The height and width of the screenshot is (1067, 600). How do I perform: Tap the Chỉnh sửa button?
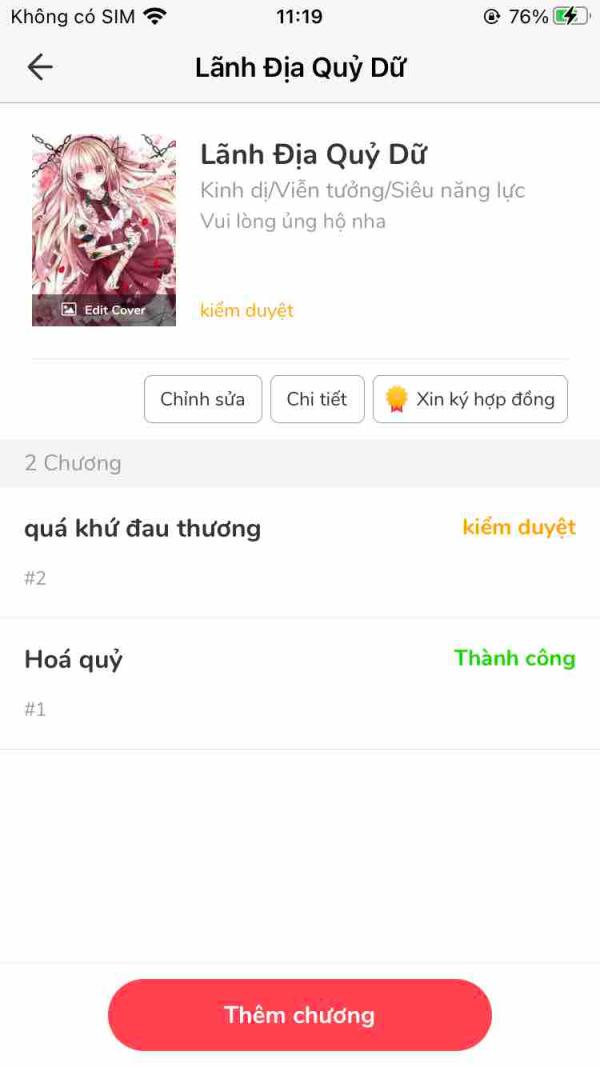coord(203,399)
